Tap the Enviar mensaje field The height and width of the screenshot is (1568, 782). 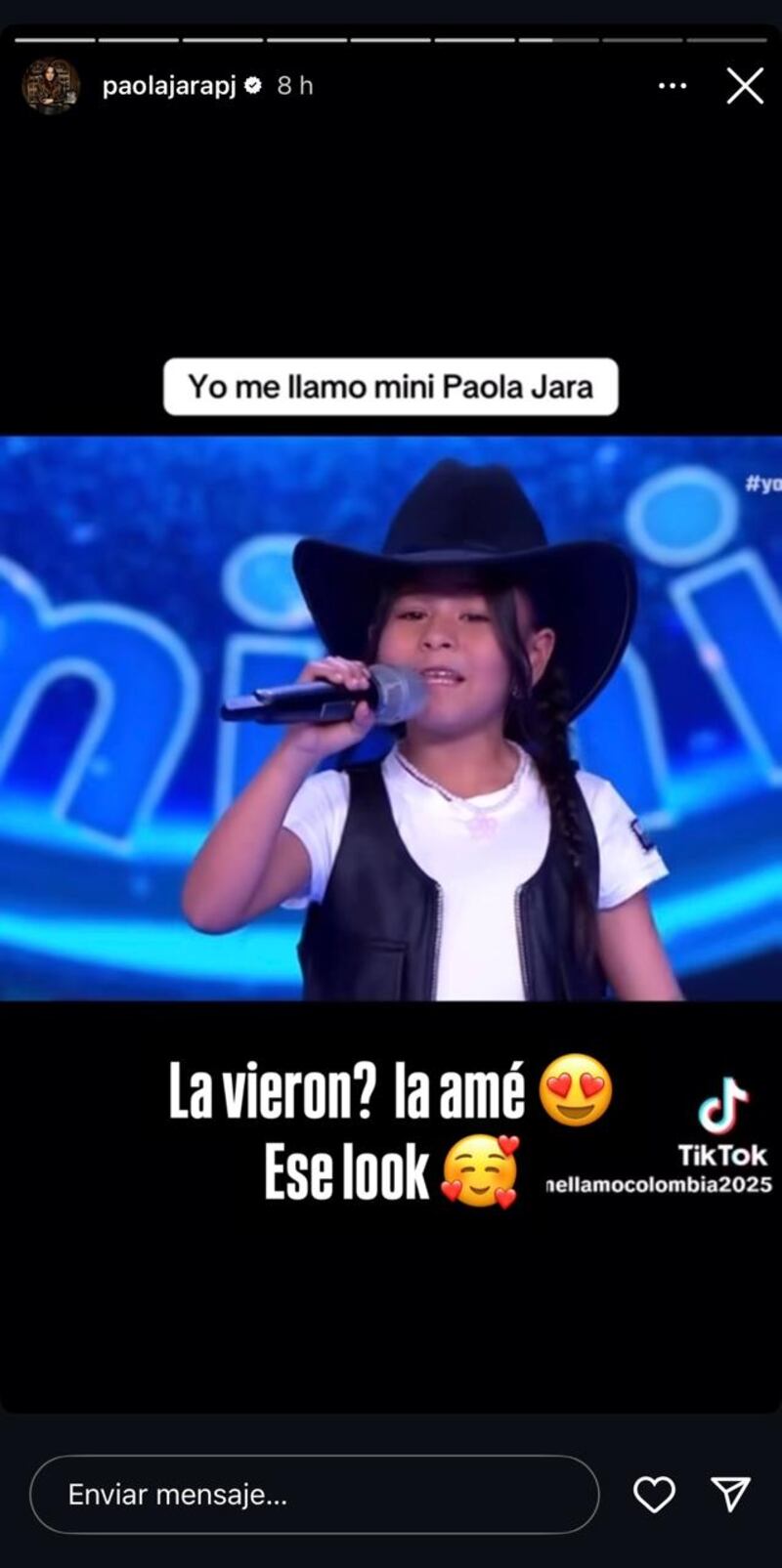(x=314, y=1494)
